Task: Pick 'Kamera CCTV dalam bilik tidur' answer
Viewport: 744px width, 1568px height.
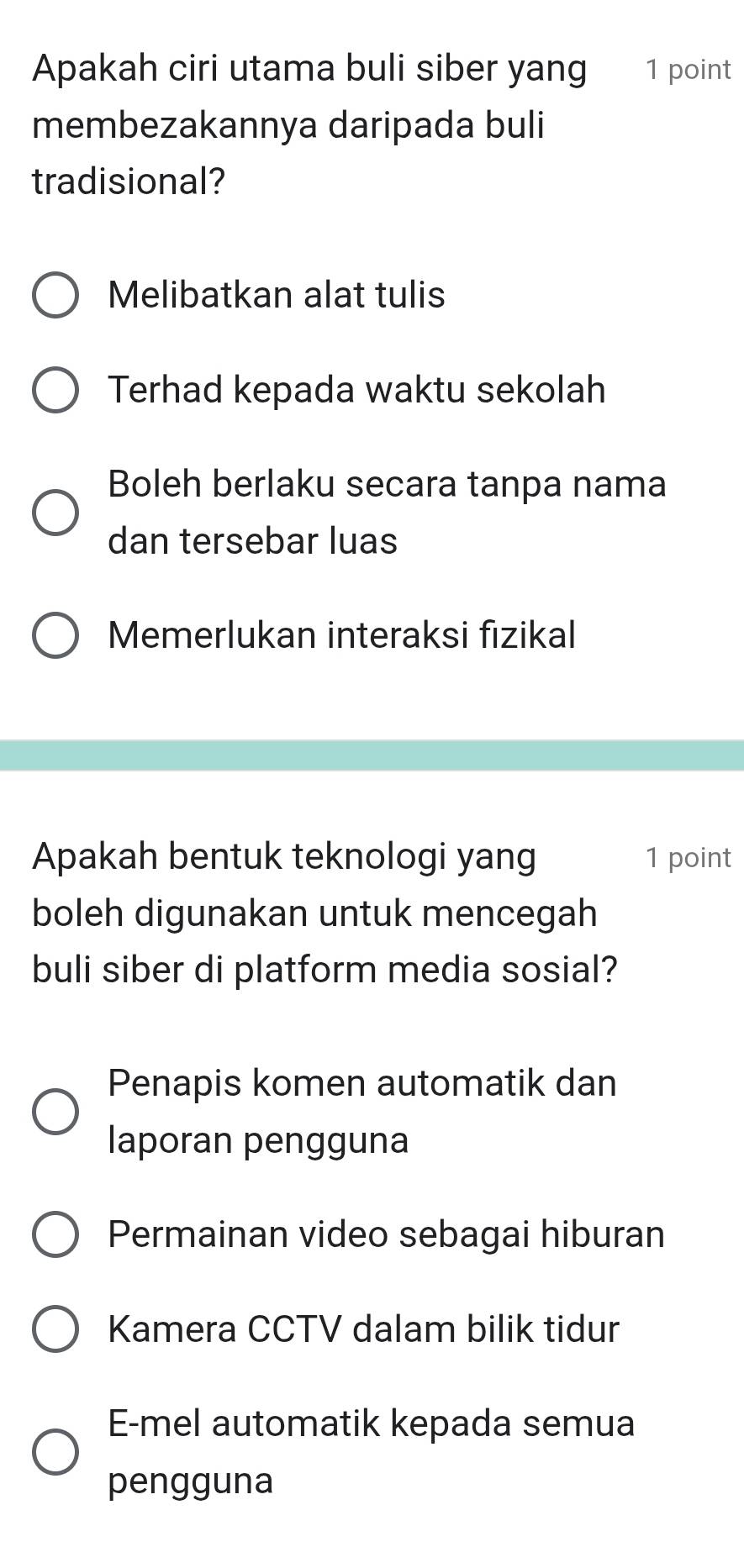Action: pos(55,1330)
